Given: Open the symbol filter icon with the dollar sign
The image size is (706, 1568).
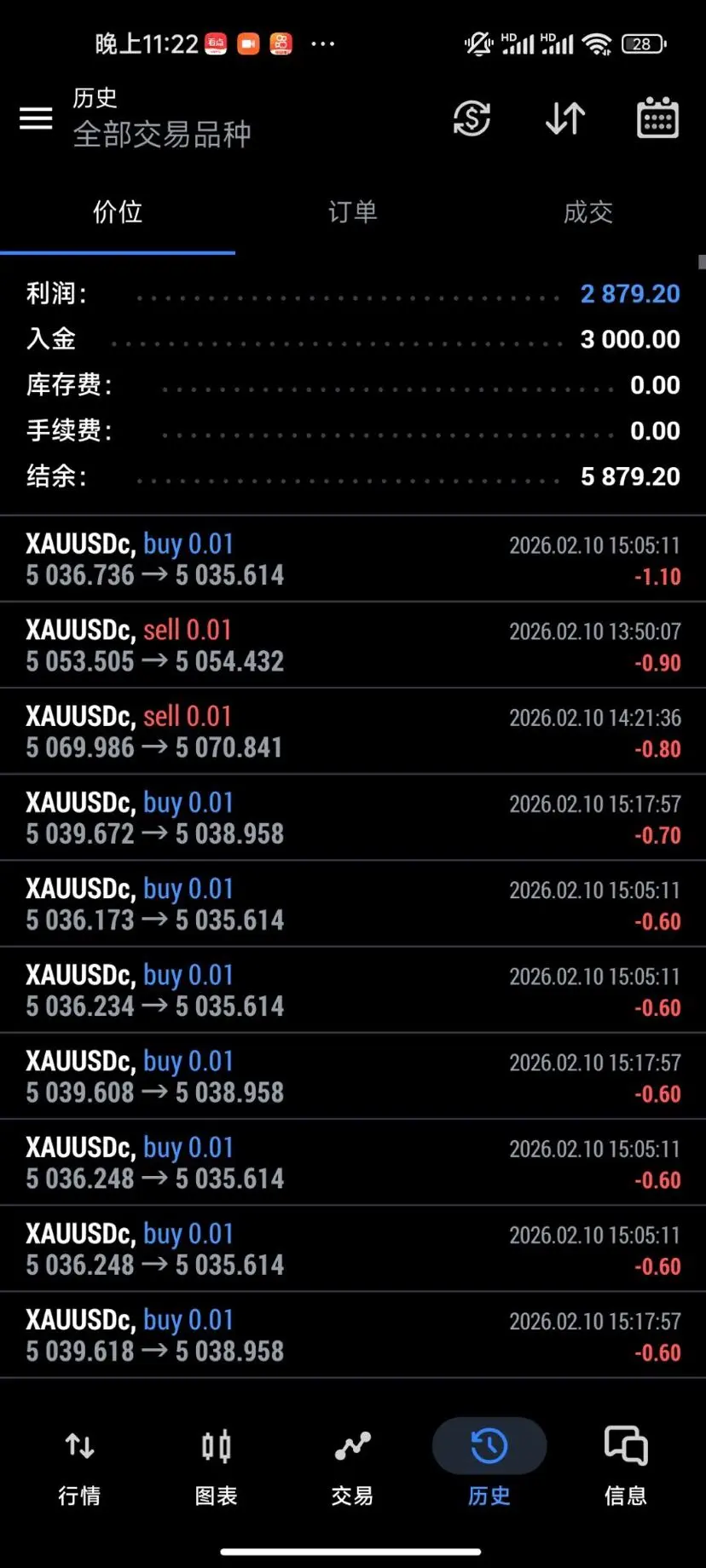Looking at the screenshot, I should pyautogui.click(x=472, y=118).
